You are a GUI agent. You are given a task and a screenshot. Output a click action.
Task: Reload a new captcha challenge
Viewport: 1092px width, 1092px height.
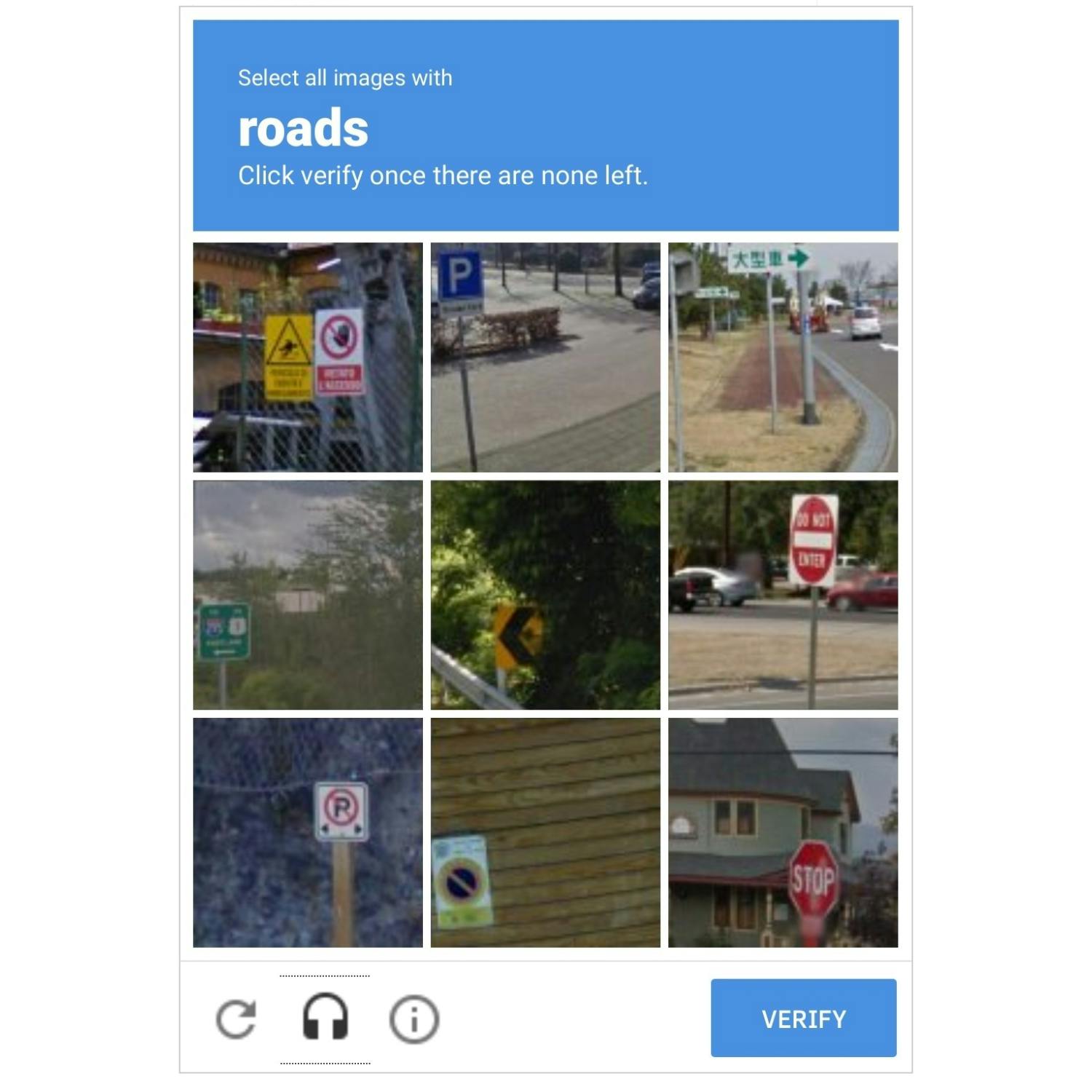[237, 1018]
